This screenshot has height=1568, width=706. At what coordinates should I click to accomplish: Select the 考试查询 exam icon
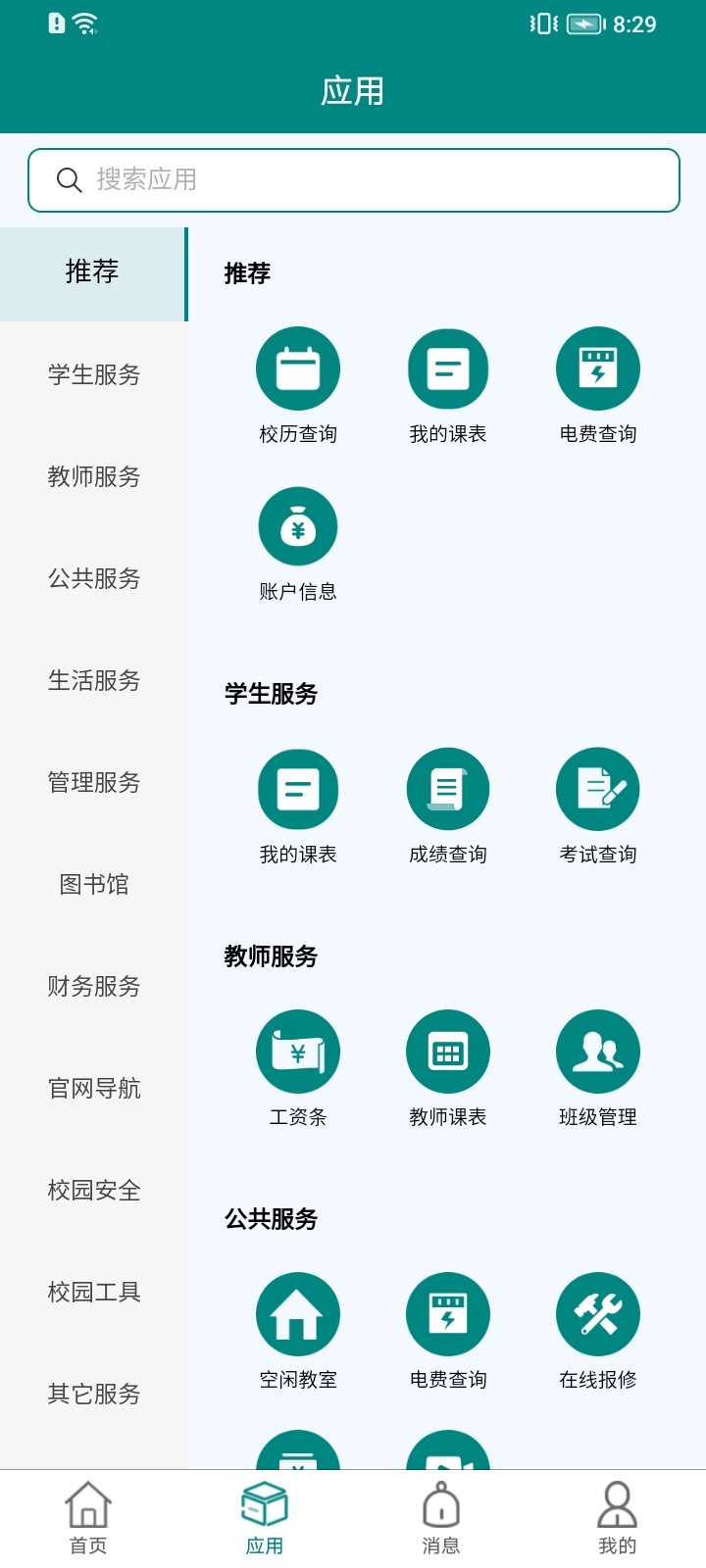[598, 788]
